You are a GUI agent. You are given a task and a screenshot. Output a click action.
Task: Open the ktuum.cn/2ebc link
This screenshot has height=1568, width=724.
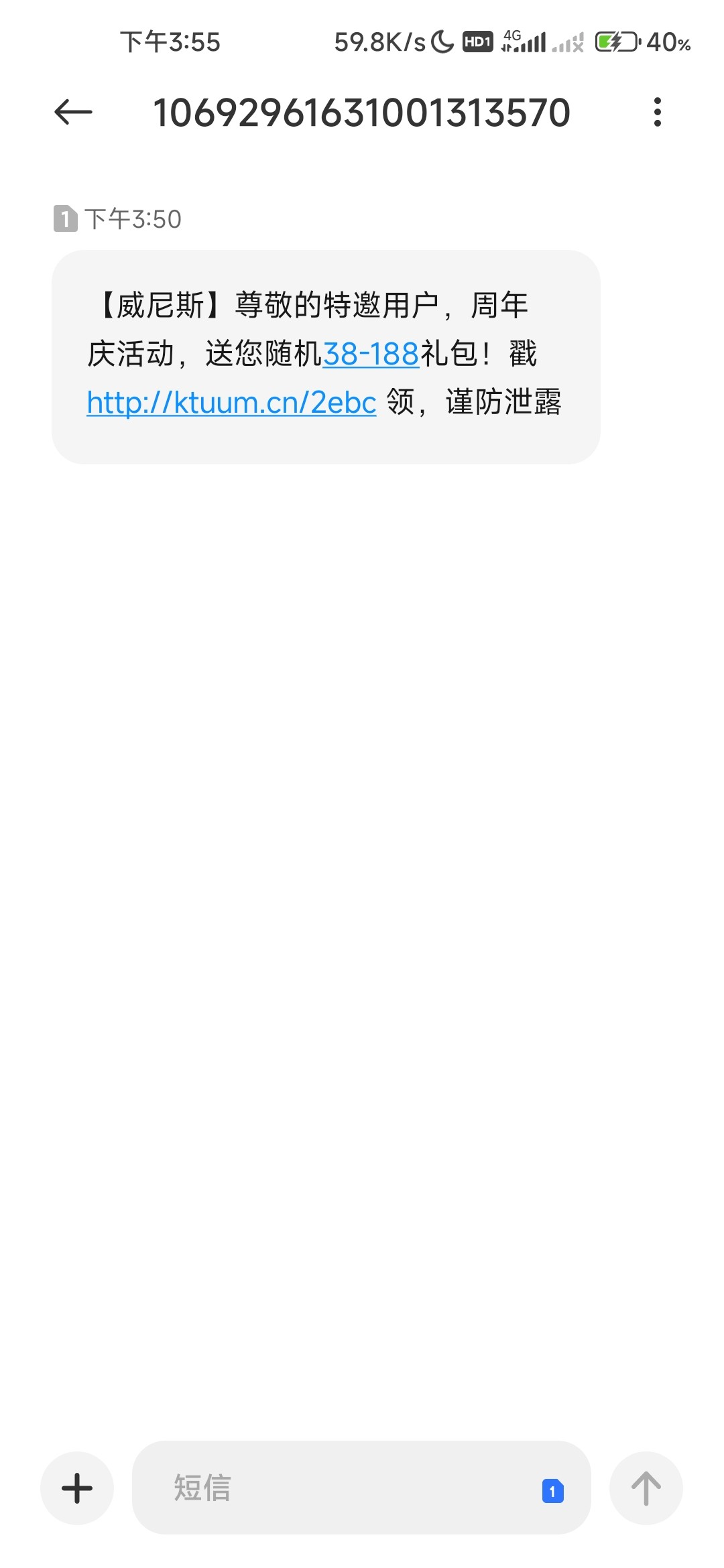[x=231, y=403]
